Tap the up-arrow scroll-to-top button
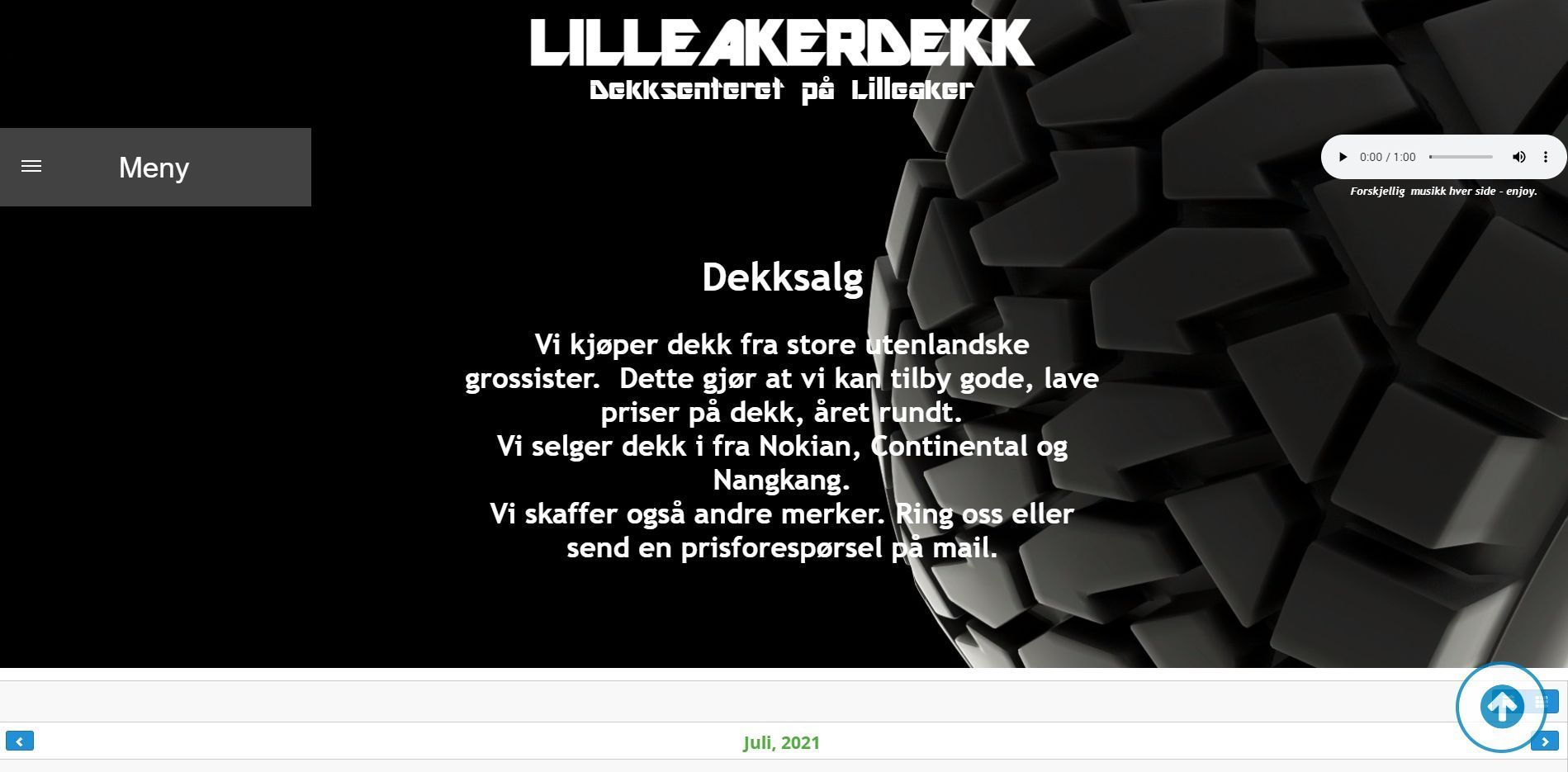 1500,707
